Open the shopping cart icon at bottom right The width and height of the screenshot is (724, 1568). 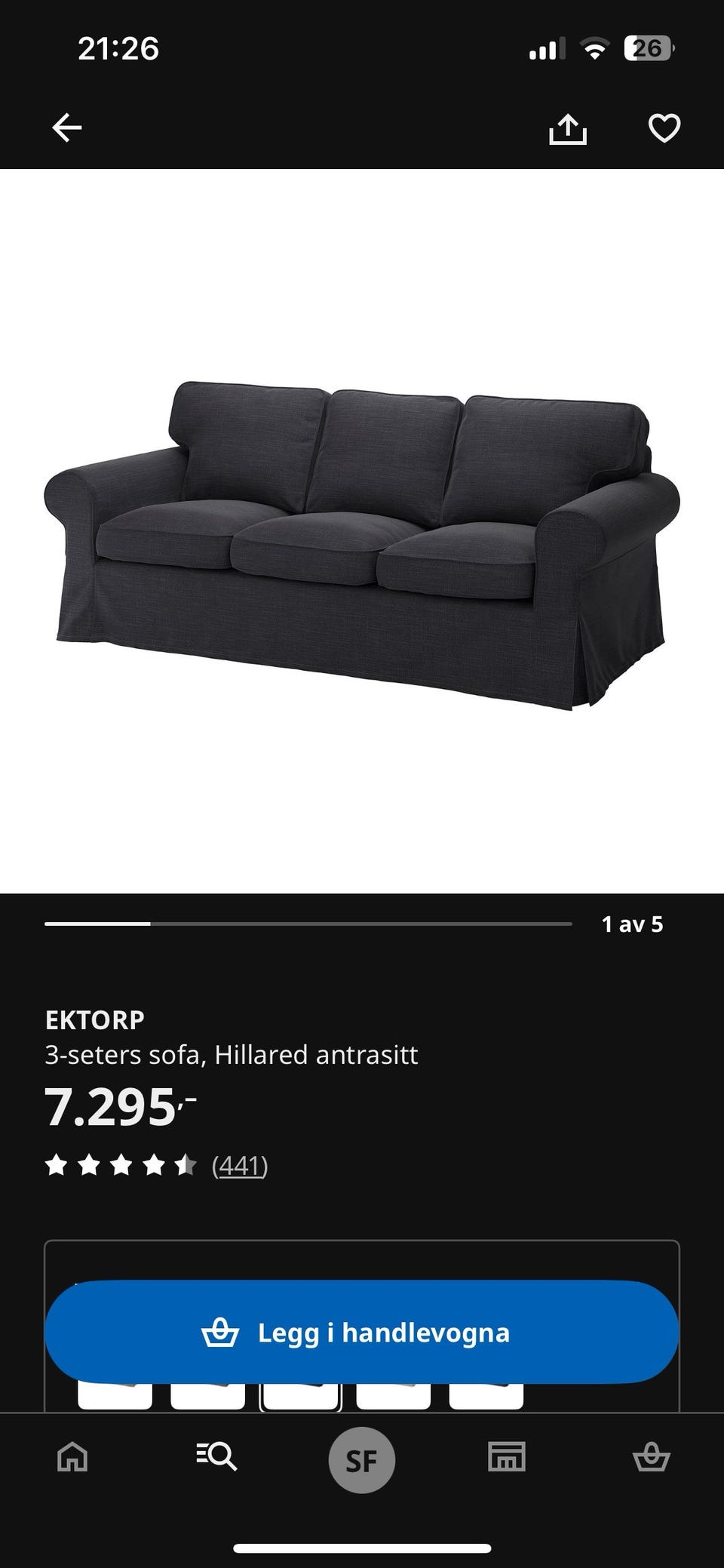pos(653,1458)
